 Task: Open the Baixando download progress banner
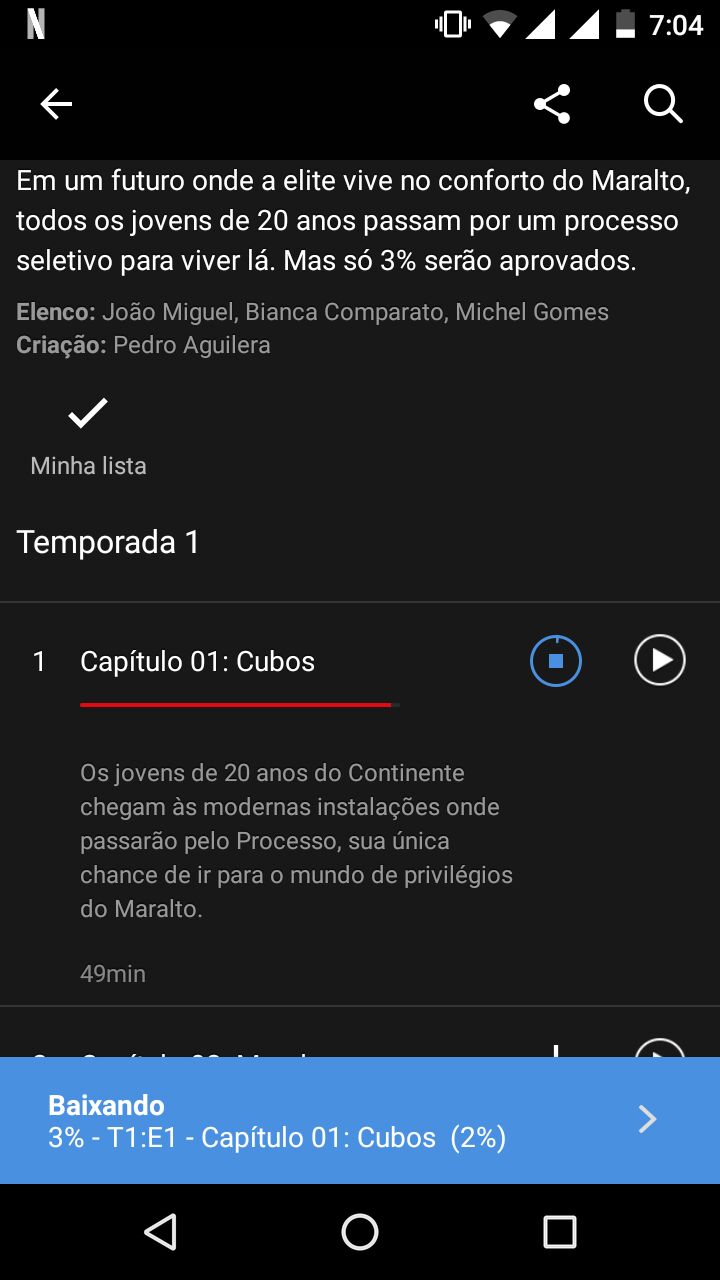360,1120
